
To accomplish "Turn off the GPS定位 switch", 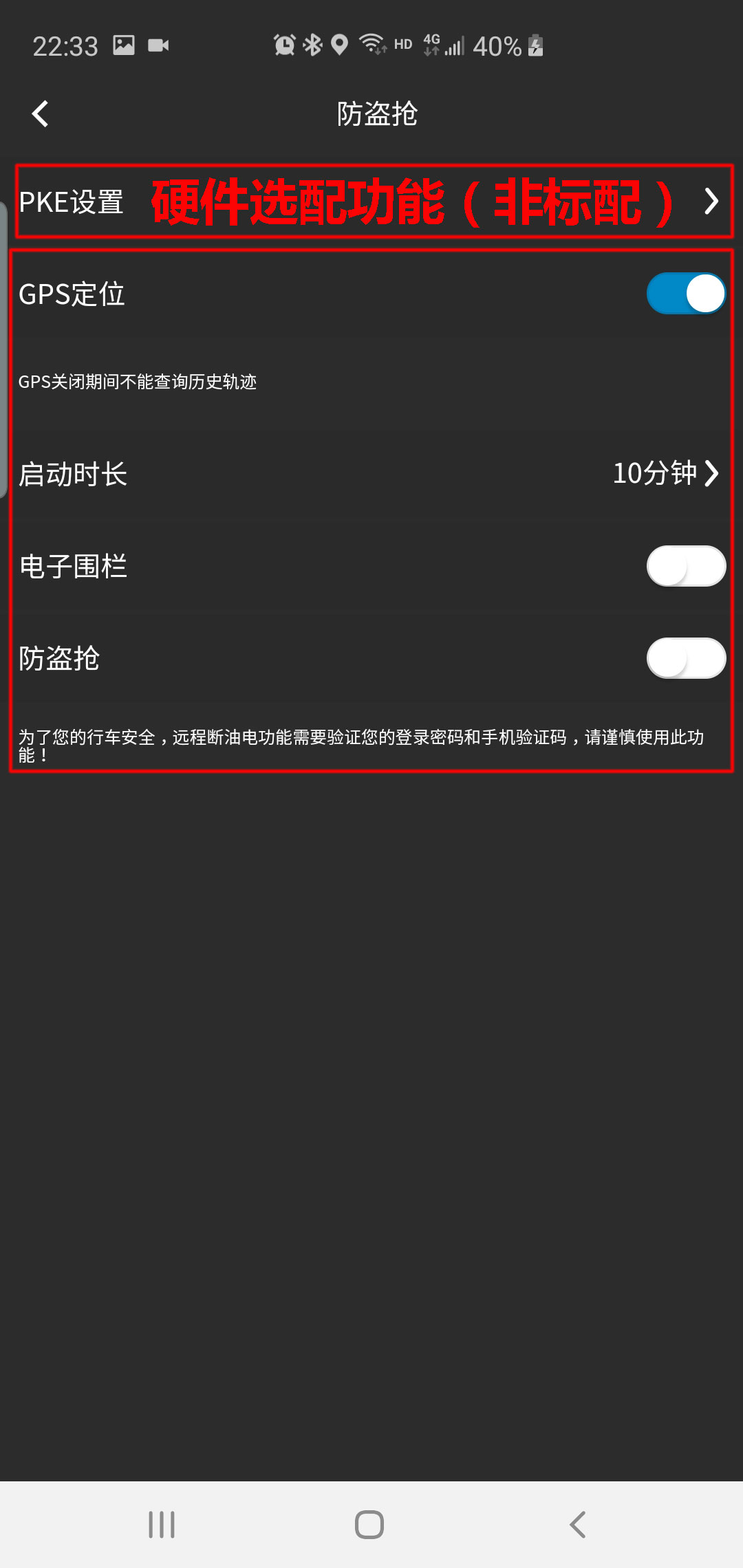I will coord(685,294).
